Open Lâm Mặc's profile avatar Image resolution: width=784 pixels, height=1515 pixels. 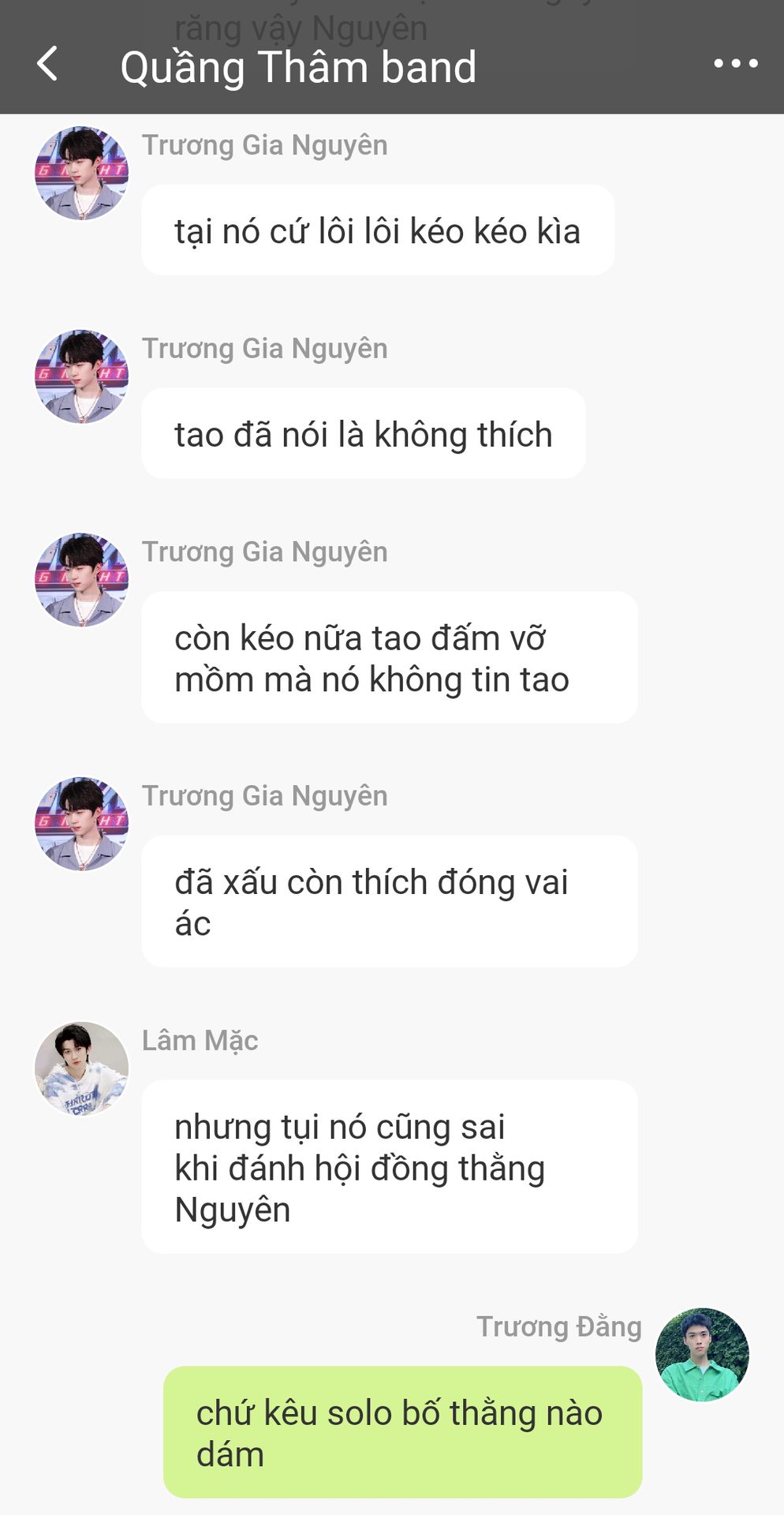click(x=81, y=1069)
